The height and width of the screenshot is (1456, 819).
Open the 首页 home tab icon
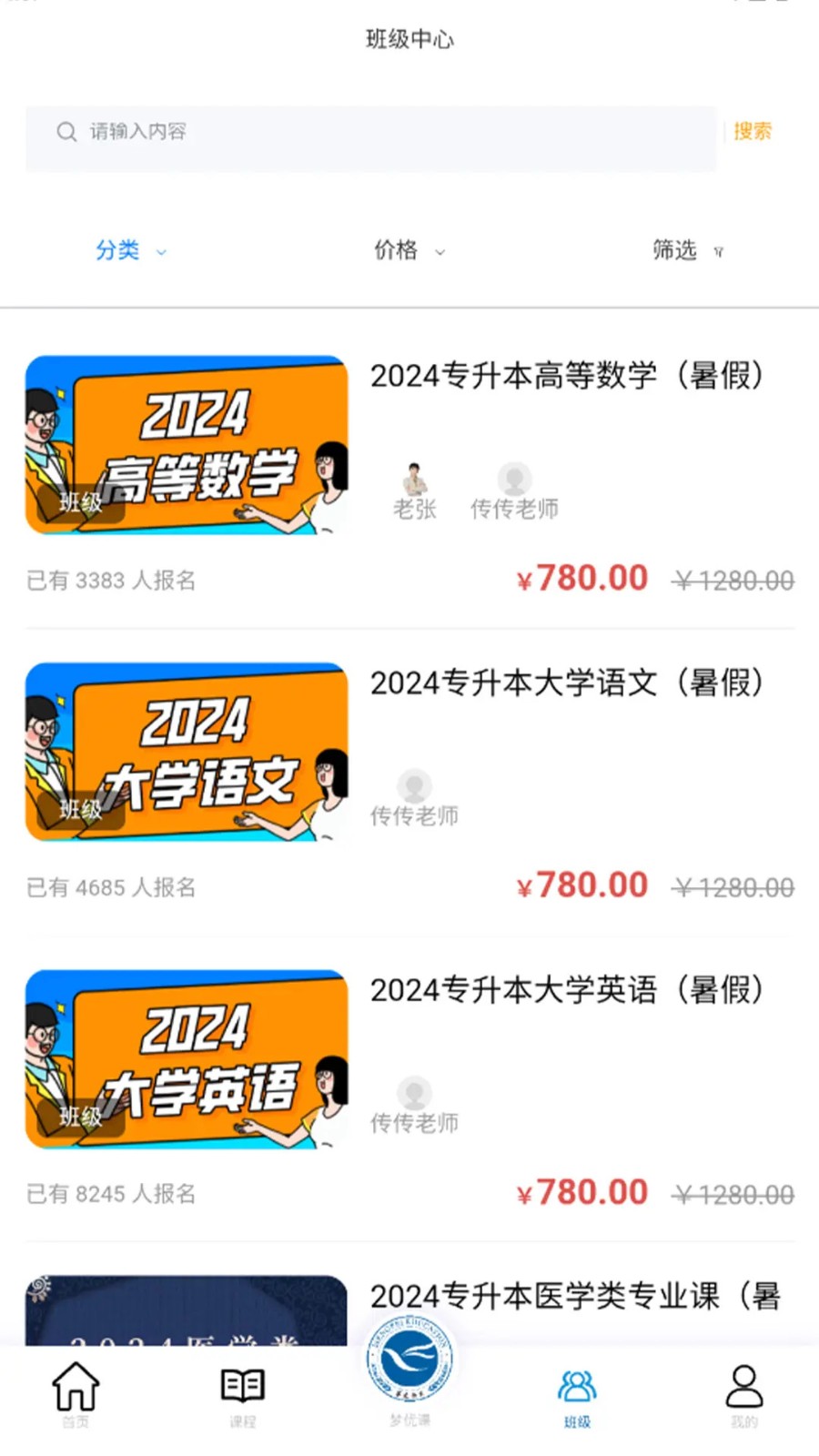pos(74,1388)
